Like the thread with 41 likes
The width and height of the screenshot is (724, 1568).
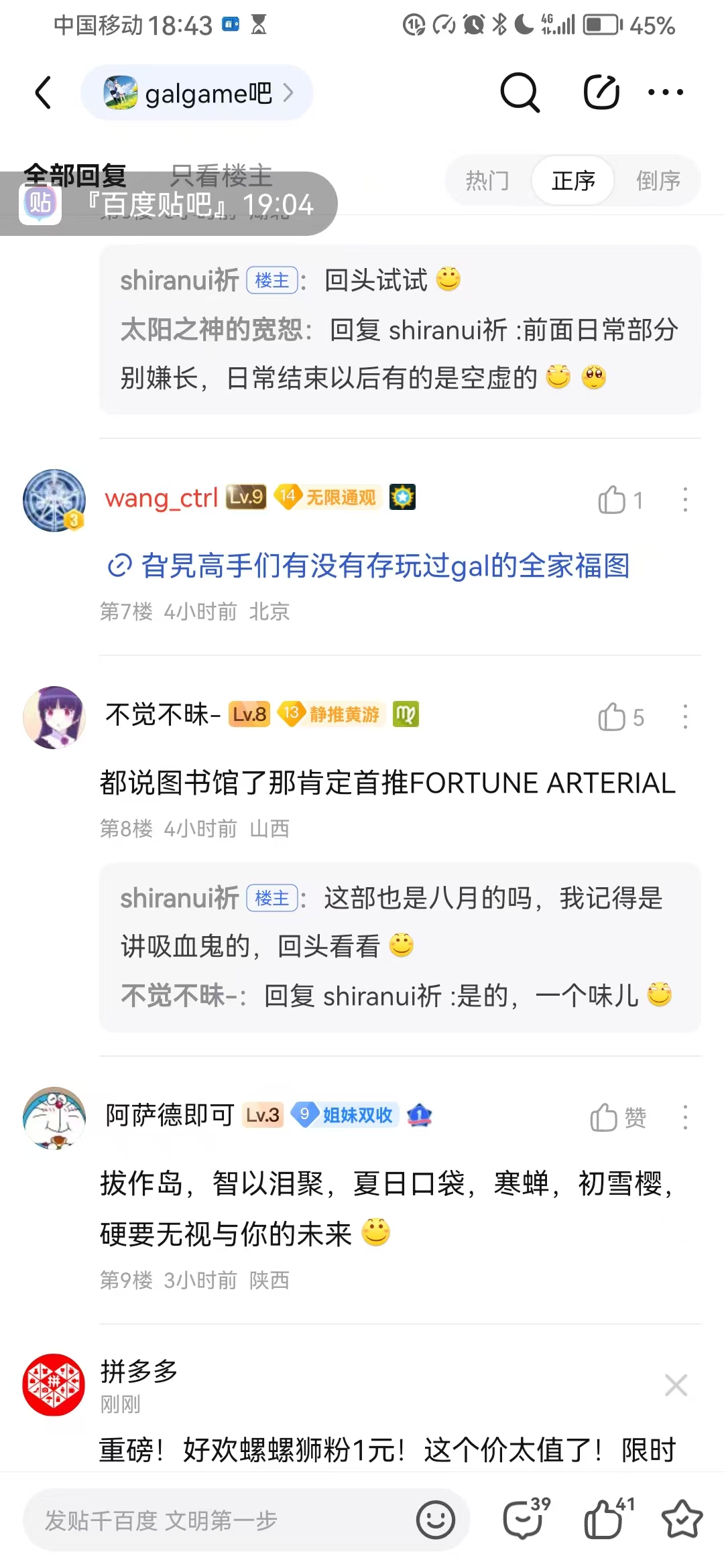(604, 1520)
